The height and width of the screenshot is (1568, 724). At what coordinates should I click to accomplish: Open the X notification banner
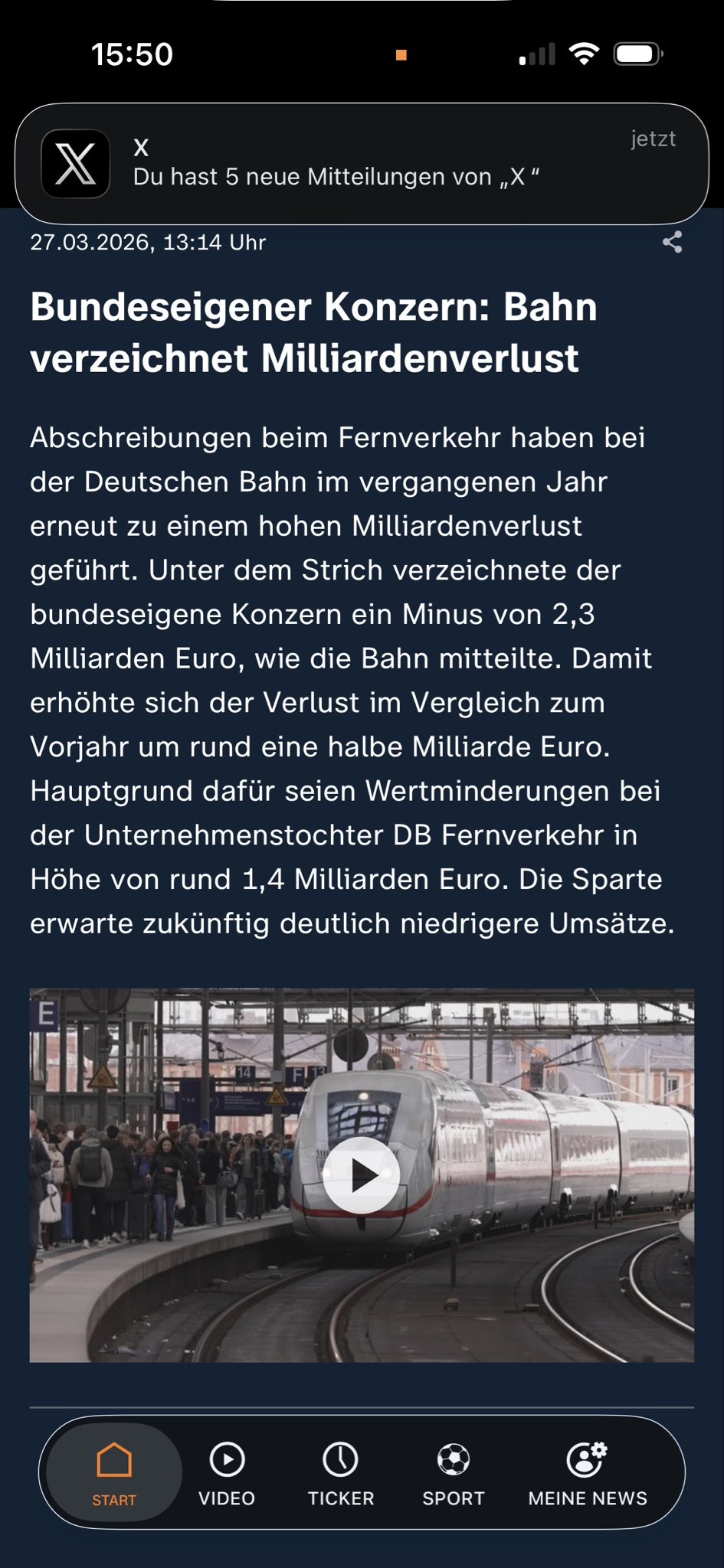[x=362, y=163]
